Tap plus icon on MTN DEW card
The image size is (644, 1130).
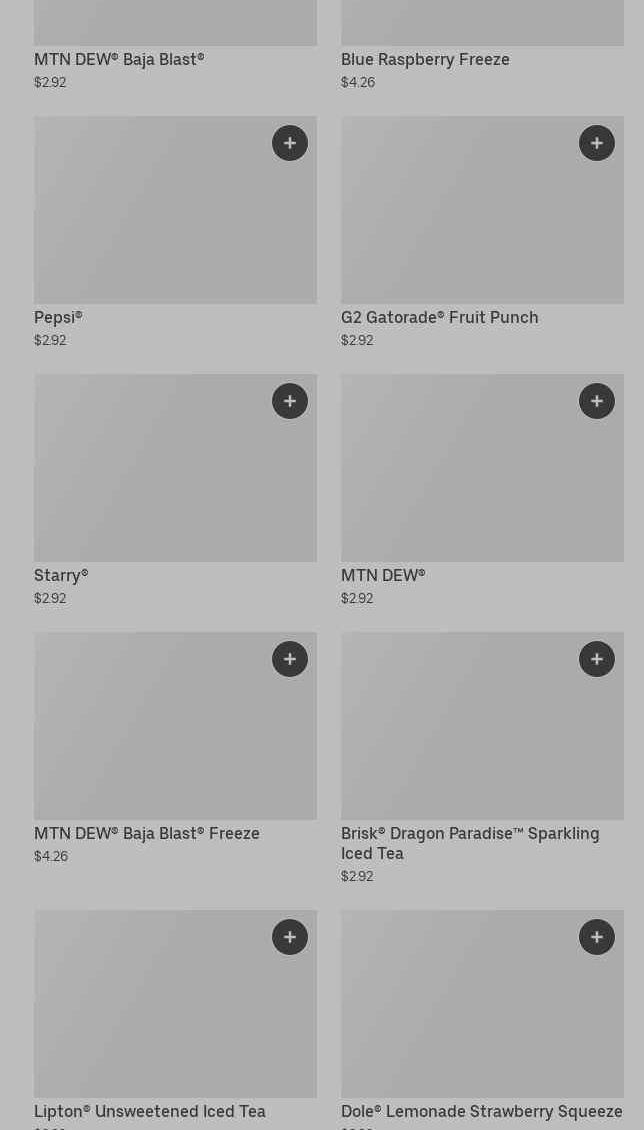click(x=597, y=401)
